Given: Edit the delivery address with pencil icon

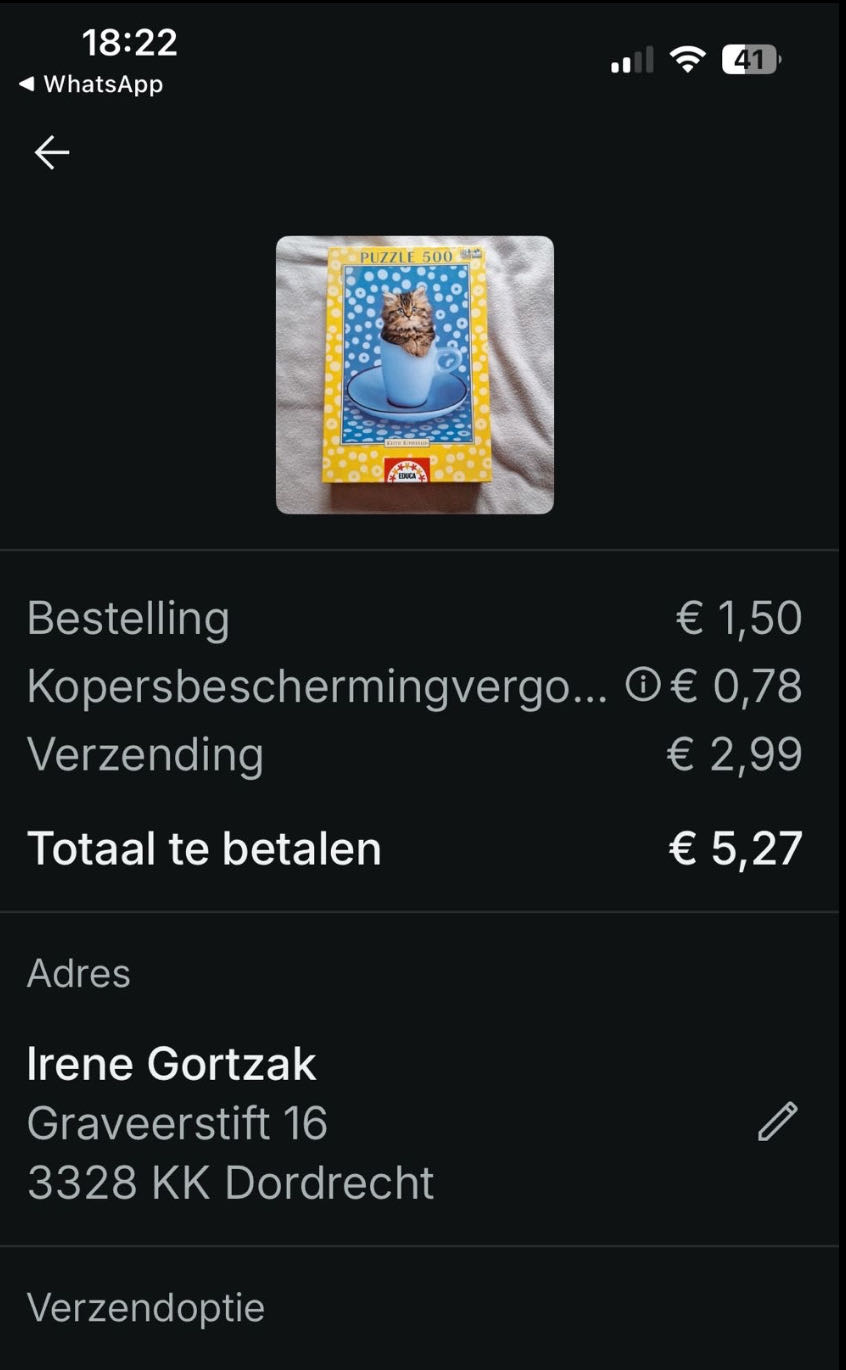Looking at the screenshot, I should point(777,1122).
